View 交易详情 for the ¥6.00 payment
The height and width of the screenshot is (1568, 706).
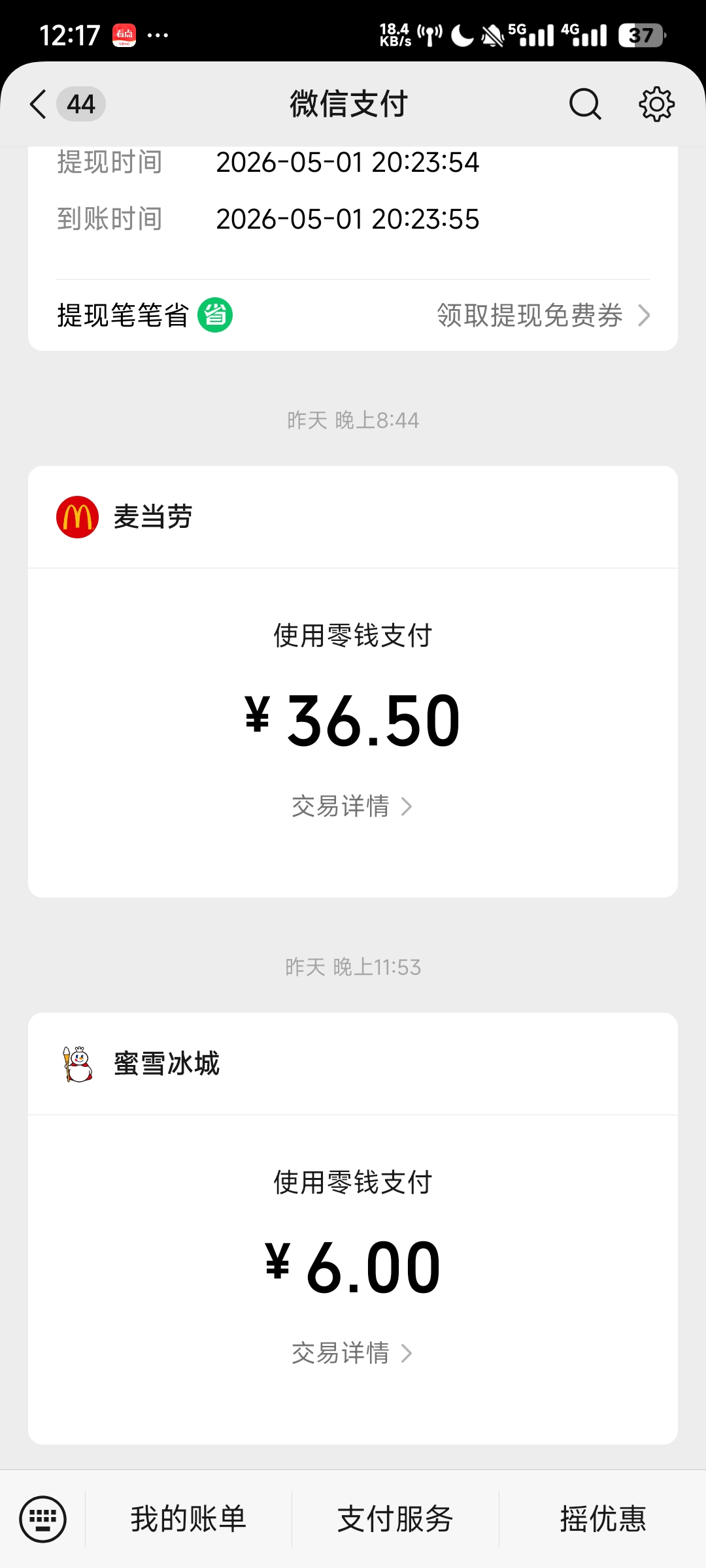[352, 1353]
